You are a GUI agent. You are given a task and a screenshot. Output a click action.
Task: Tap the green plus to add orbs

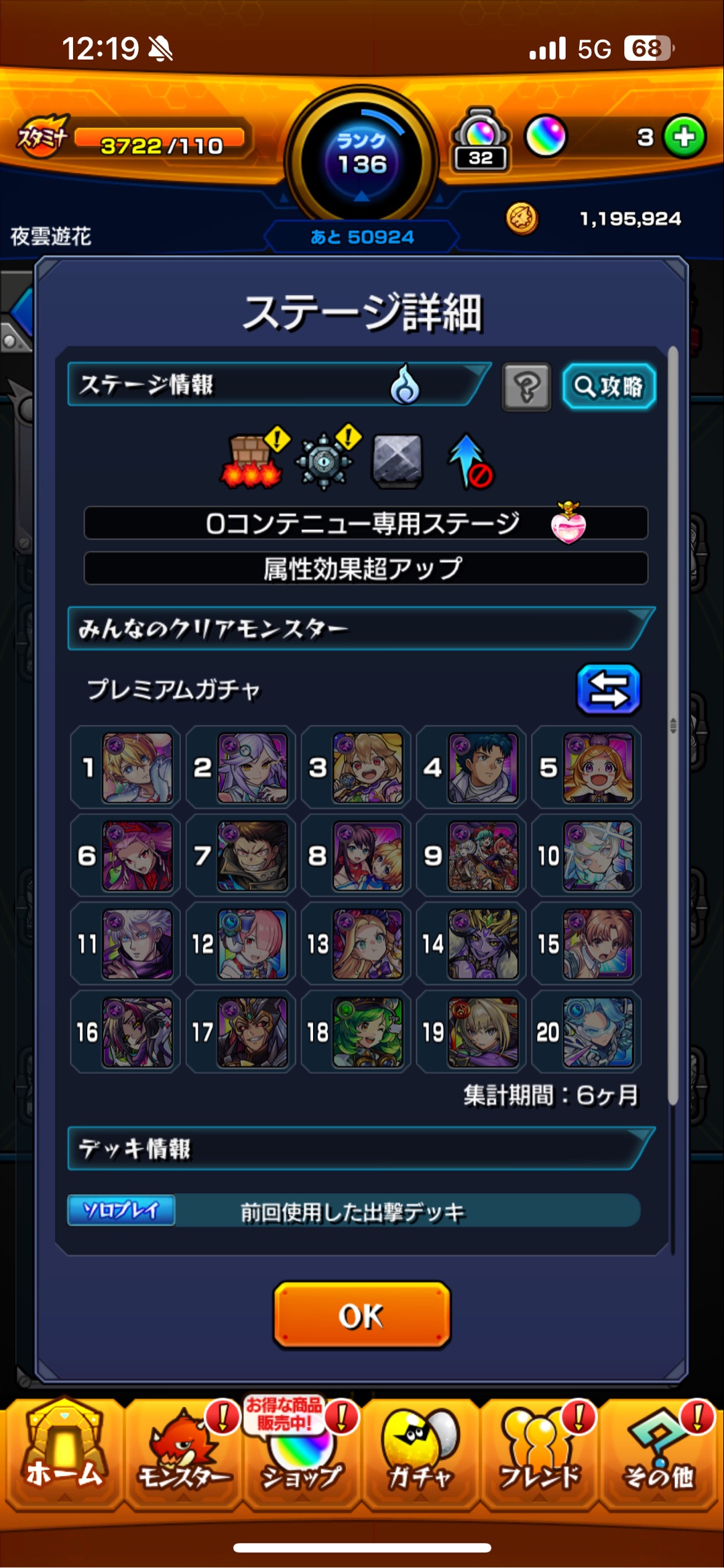click(684, 137)
